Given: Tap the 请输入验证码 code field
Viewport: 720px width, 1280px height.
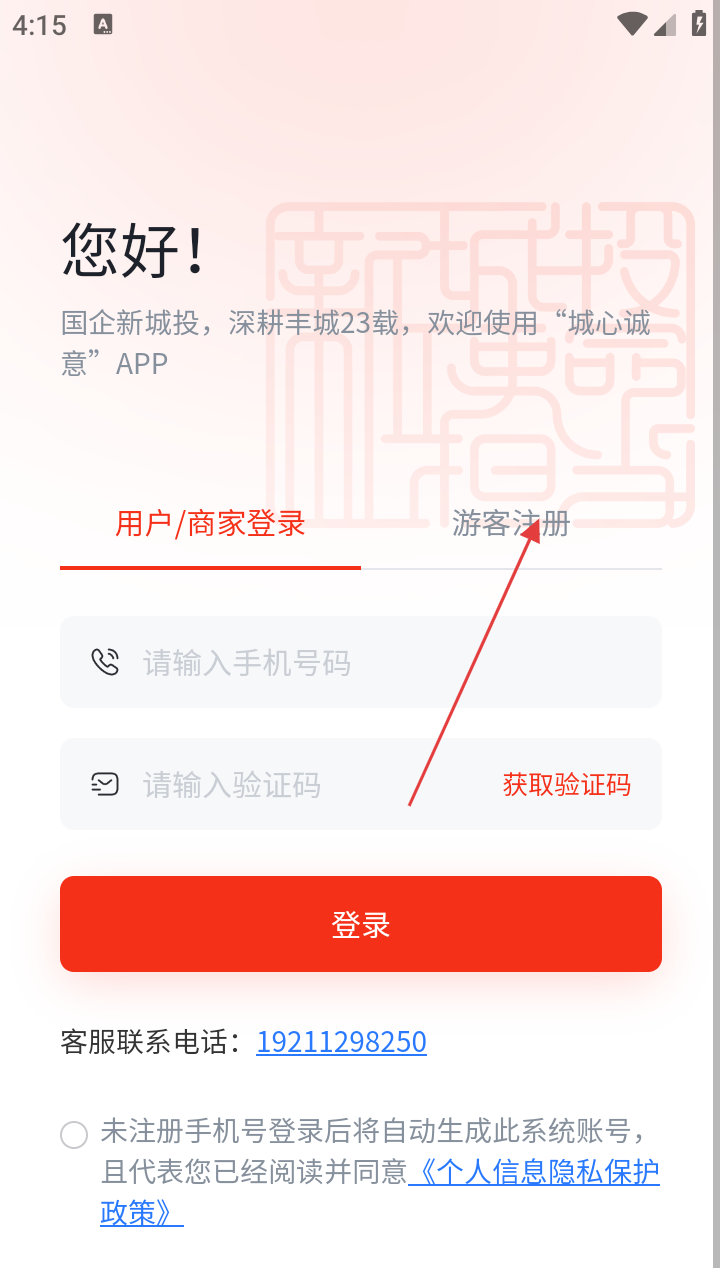Looking at the screenshot, I should tap(300, 785).
